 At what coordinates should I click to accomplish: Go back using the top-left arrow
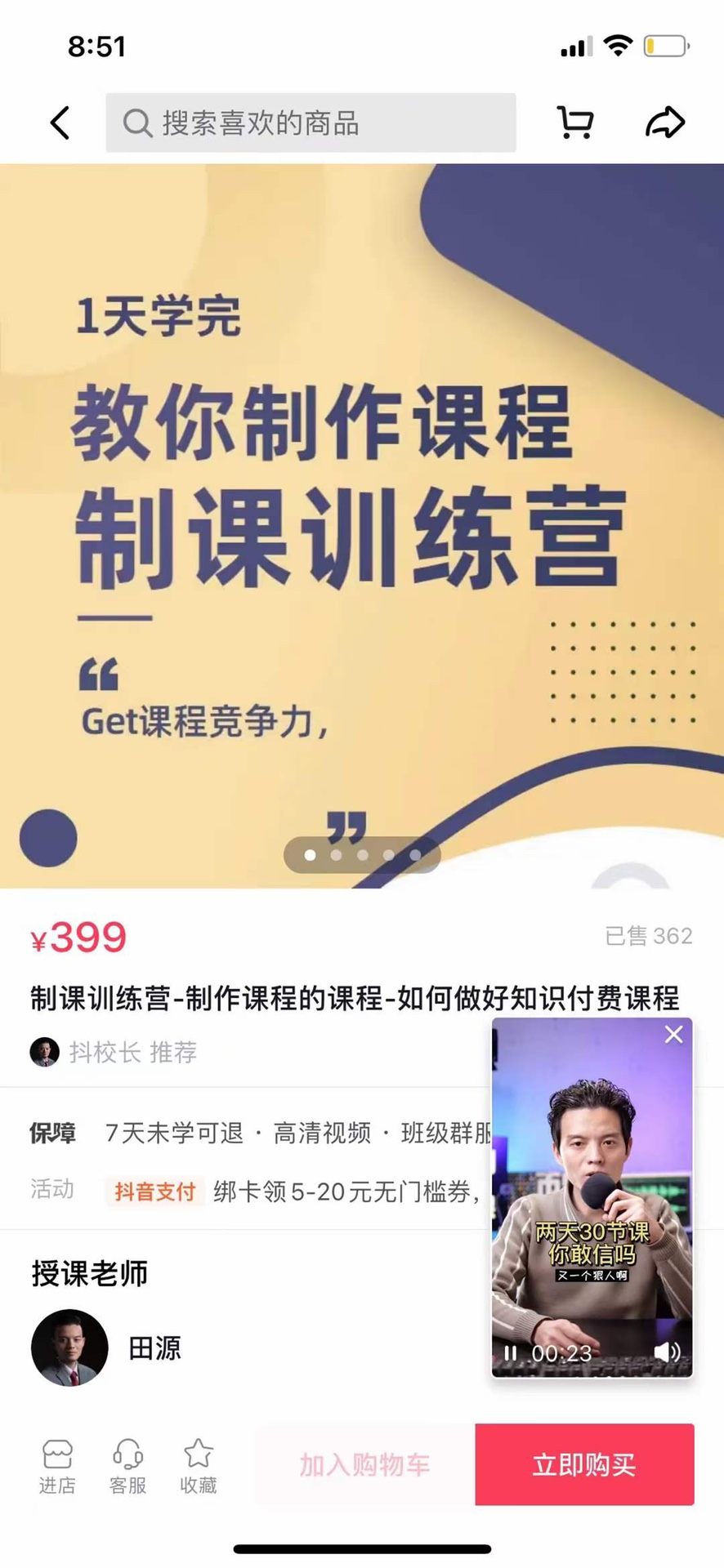(60, 123)
